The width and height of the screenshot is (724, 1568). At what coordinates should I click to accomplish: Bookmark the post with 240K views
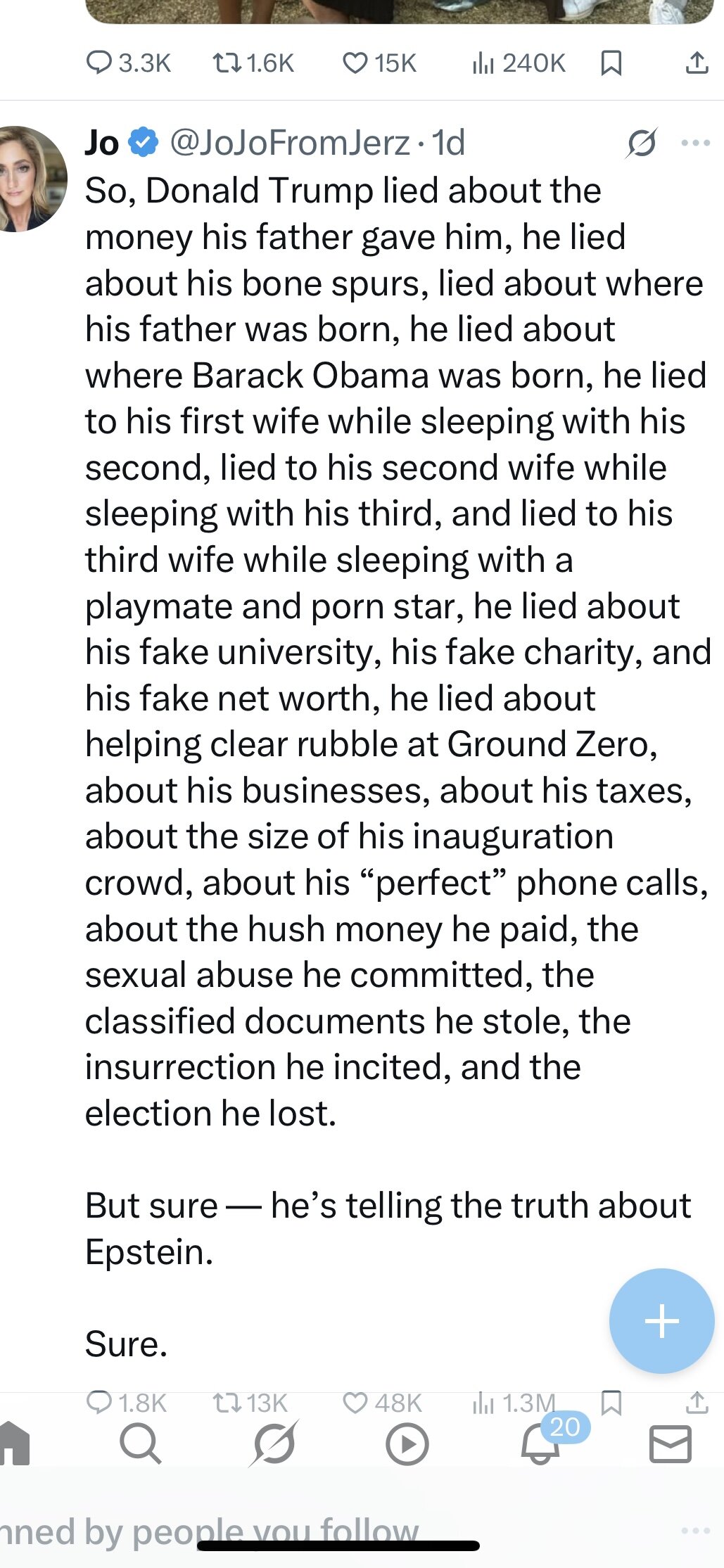click(x=611, y=63)
